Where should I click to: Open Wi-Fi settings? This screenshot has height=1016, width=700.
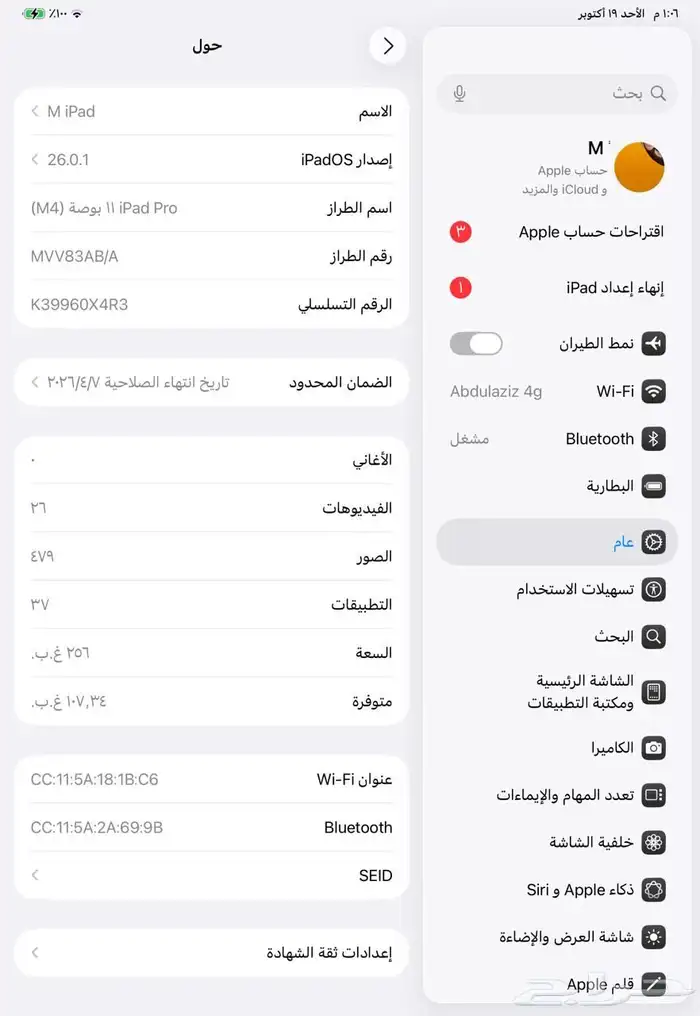[x=557, y=391]
